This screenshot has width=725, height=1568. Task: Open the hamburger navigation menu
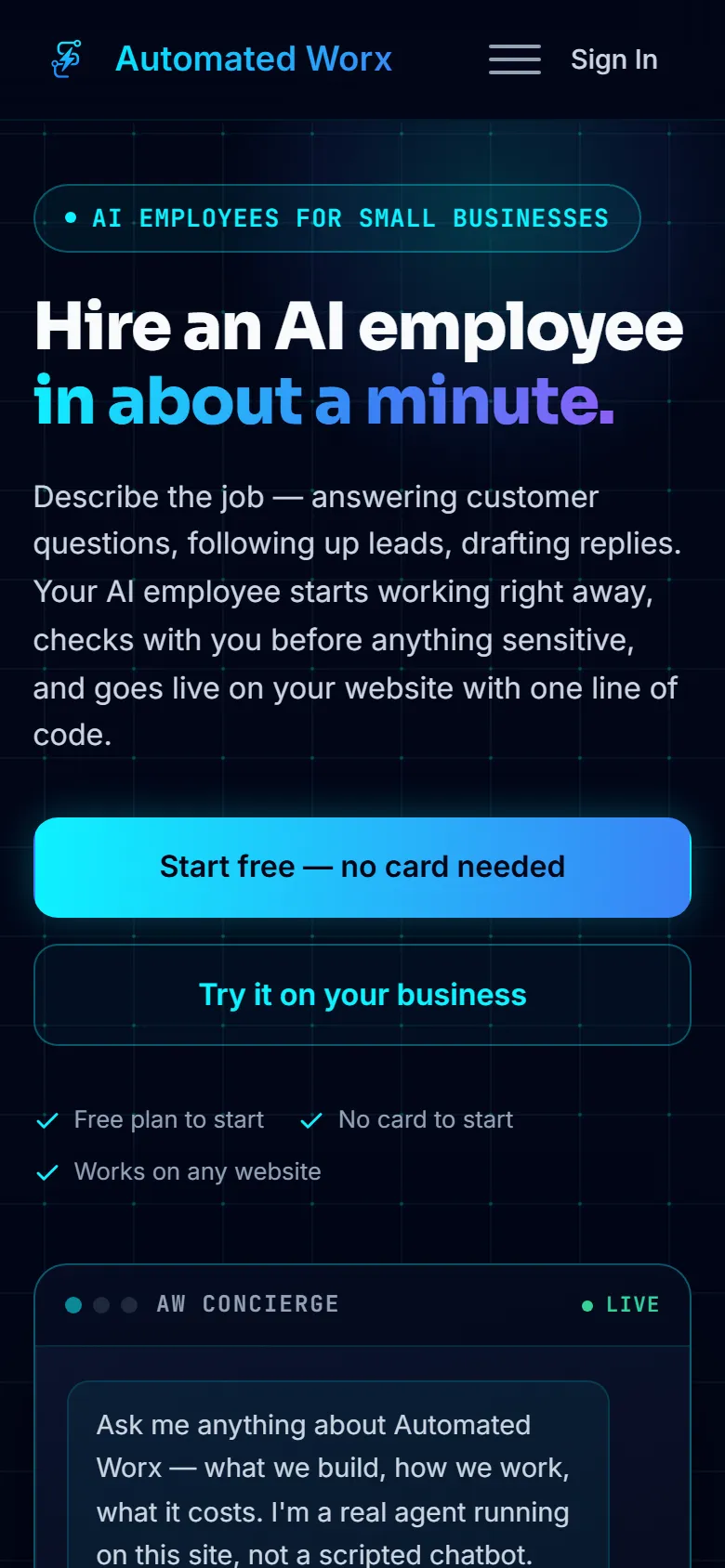coord(515,59)
